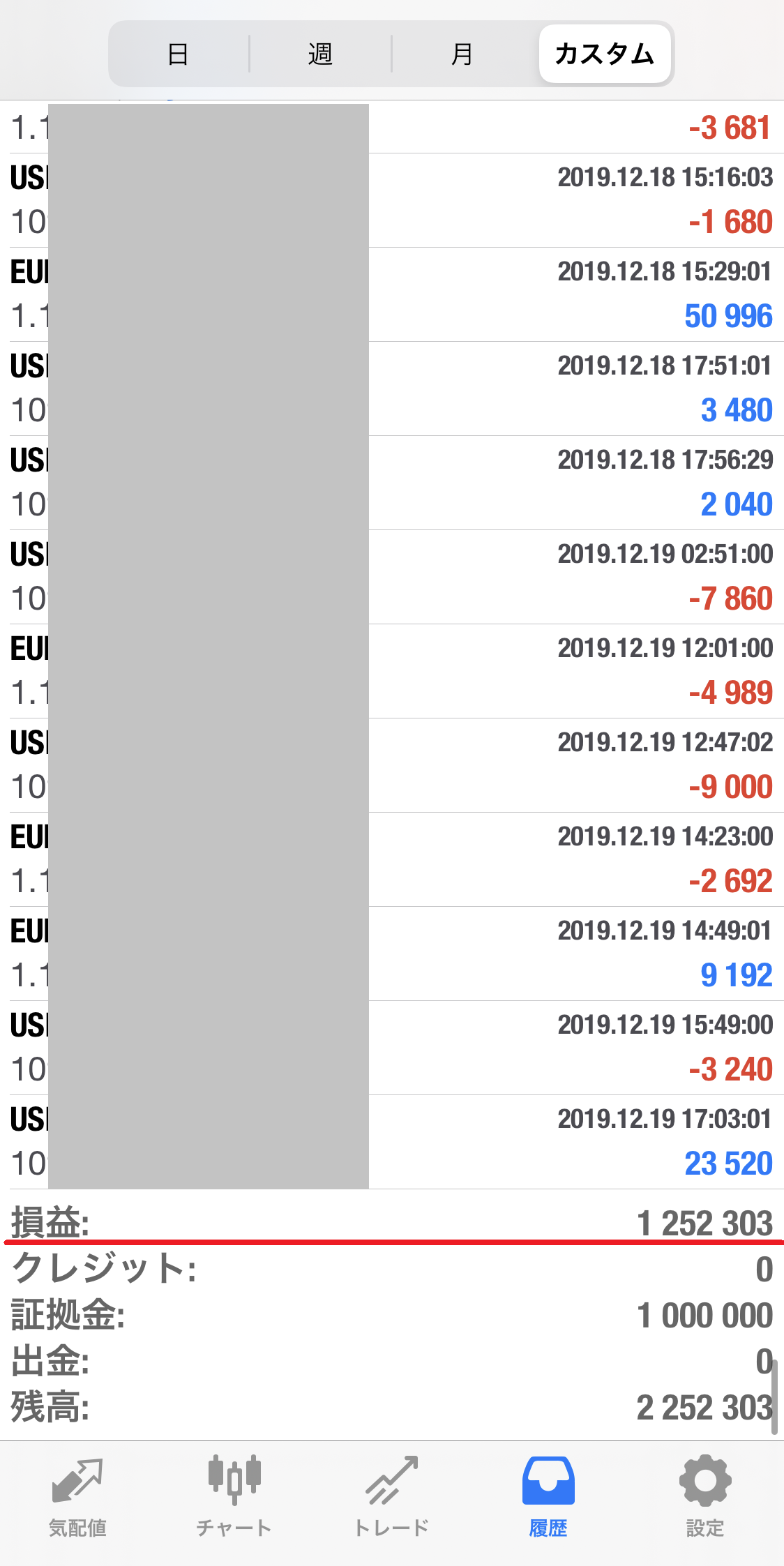Switch to the 日 period segment
This screenshot has height=1566, width=784.
[x=179, y=54]
